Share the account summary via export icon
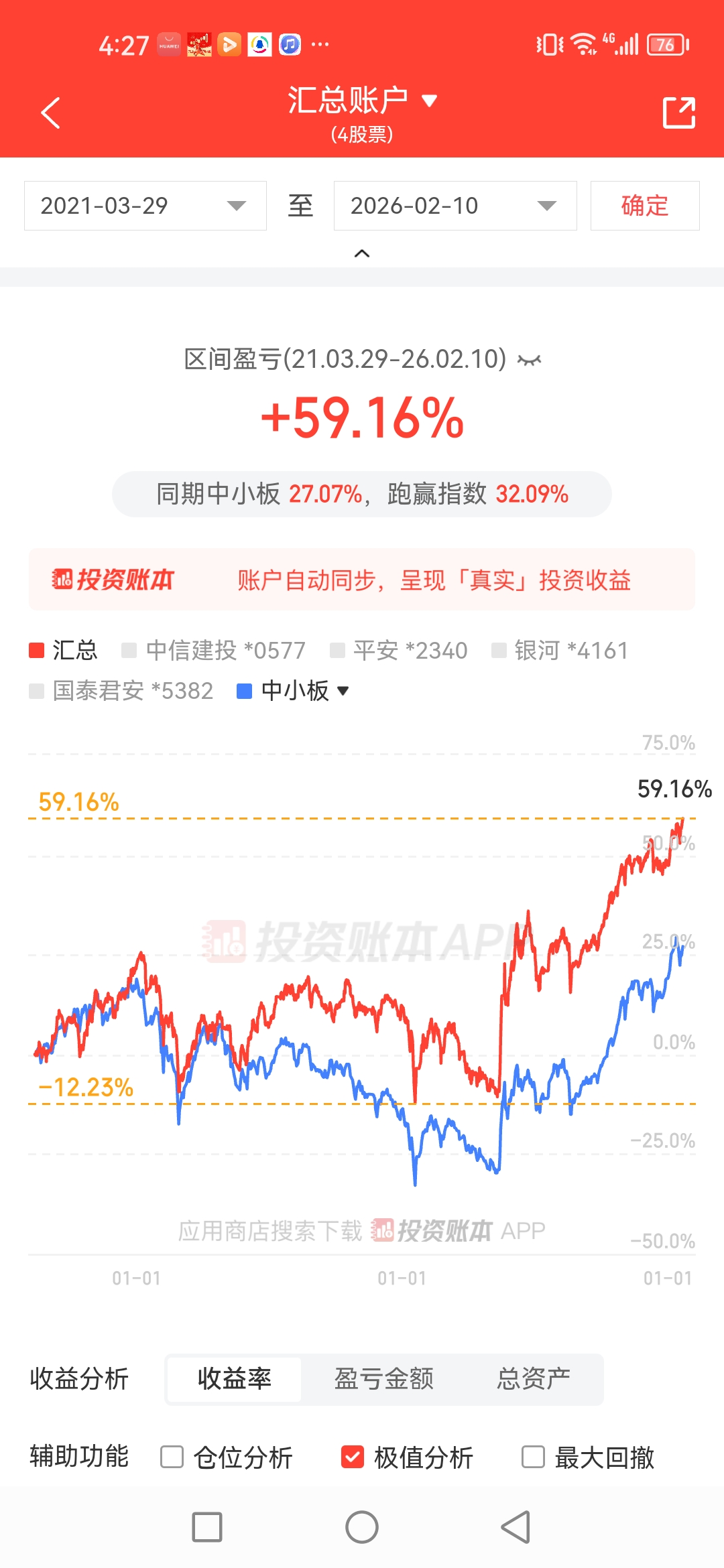 (x=678, y=113)
